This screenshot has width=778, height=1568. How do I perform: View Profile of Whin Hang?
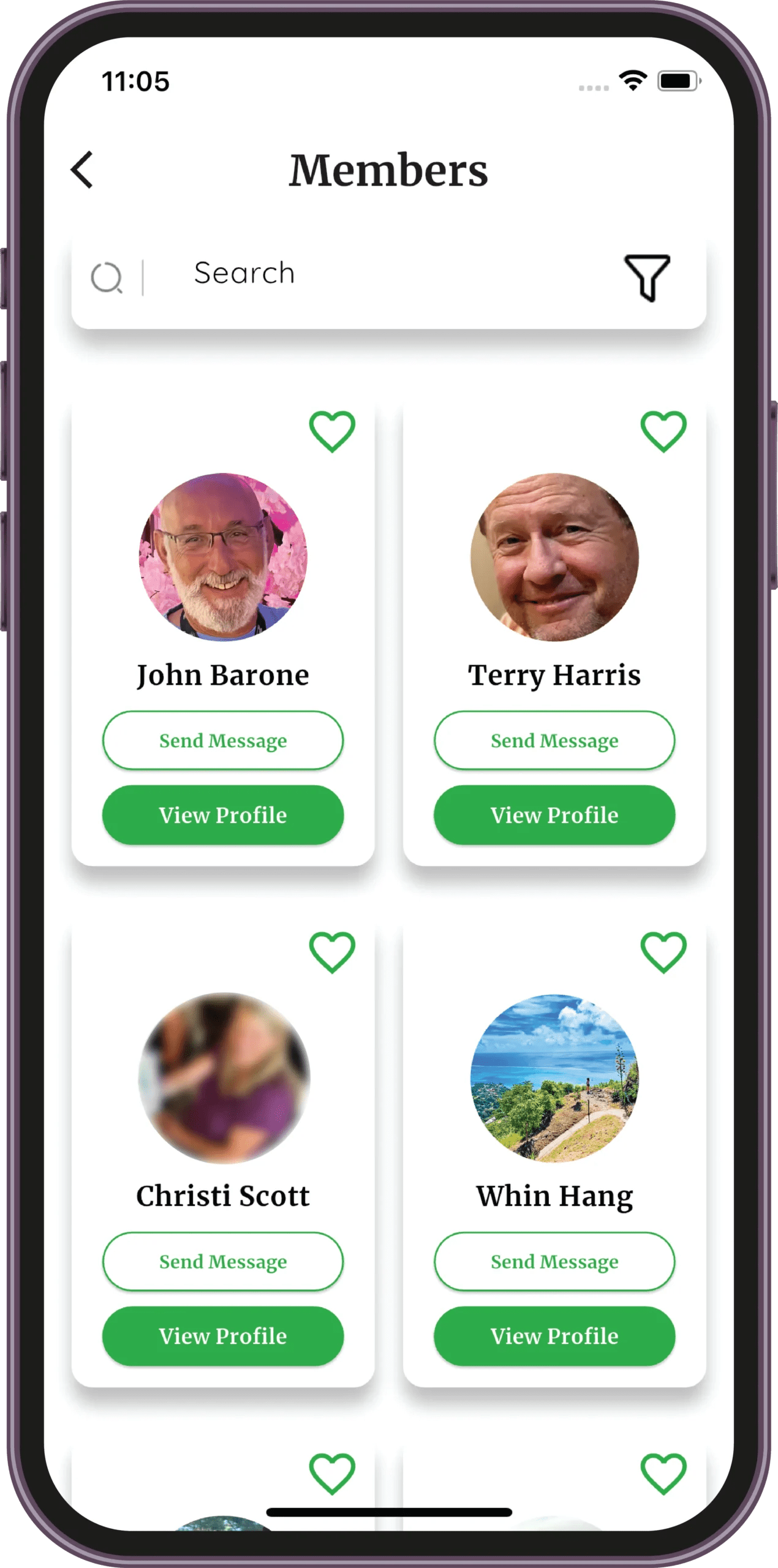[x=554, y=1336]
